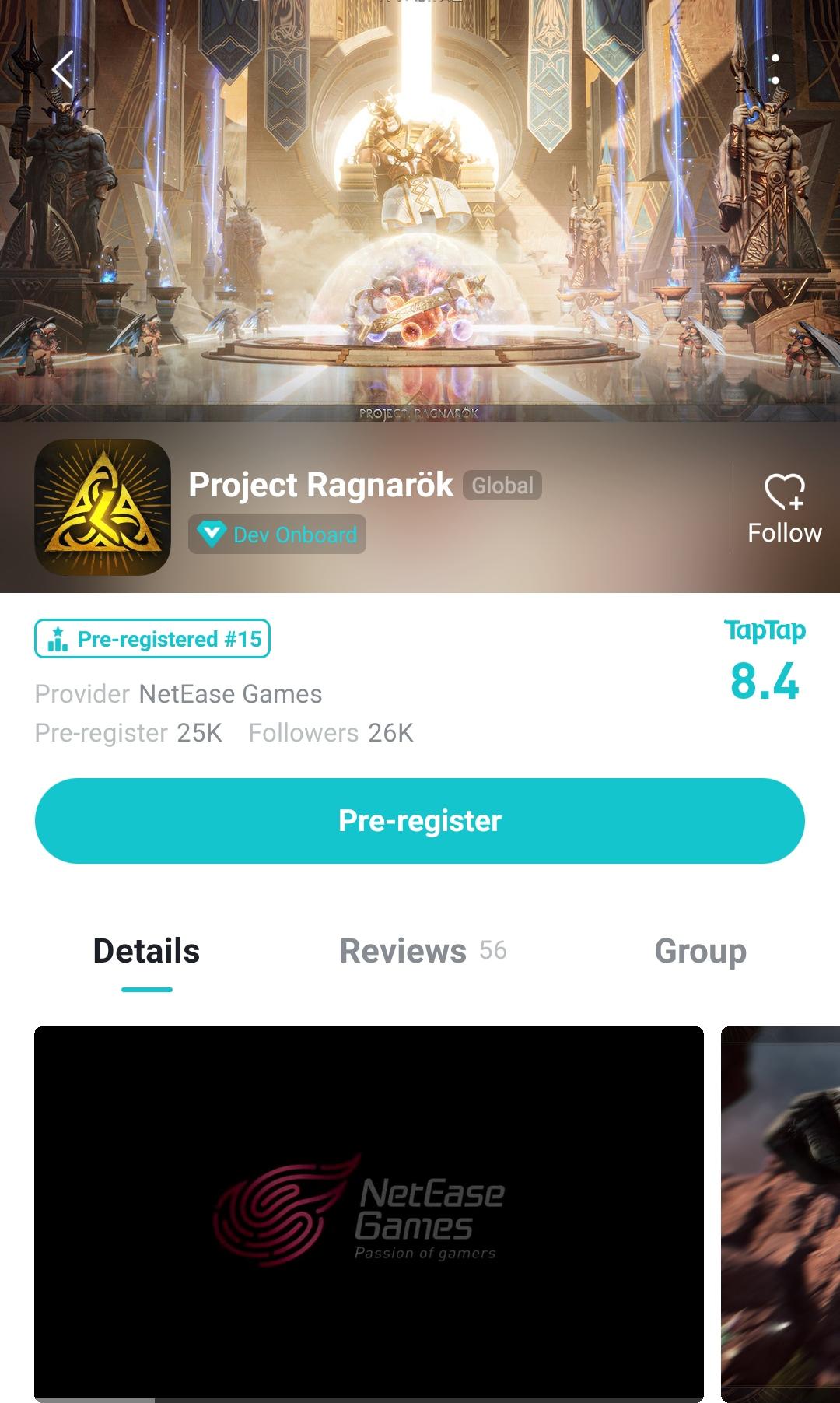
Task: Open the three-dot overflow menu
Action: coord(775,70)
